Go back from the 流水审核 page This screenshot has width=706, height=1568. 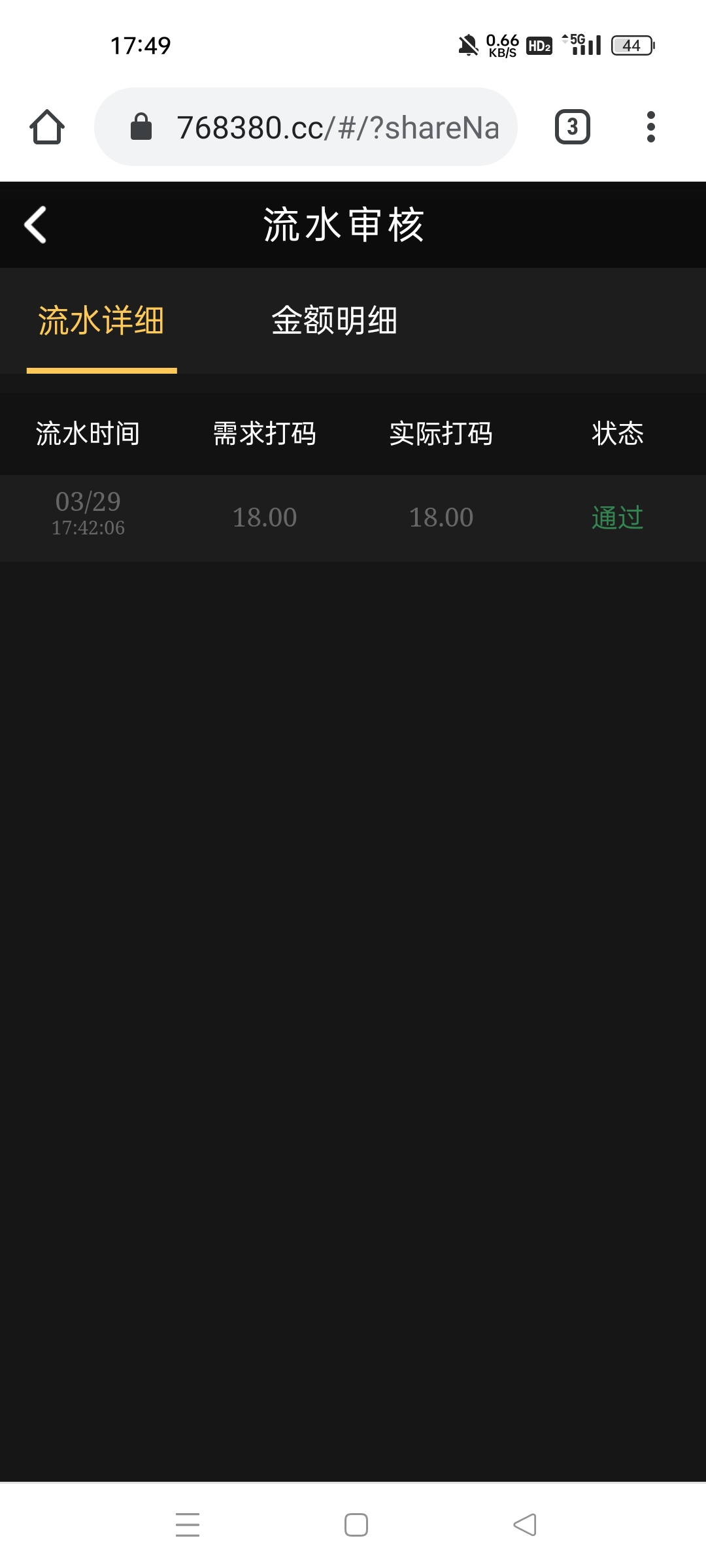[x=35, y=225]
